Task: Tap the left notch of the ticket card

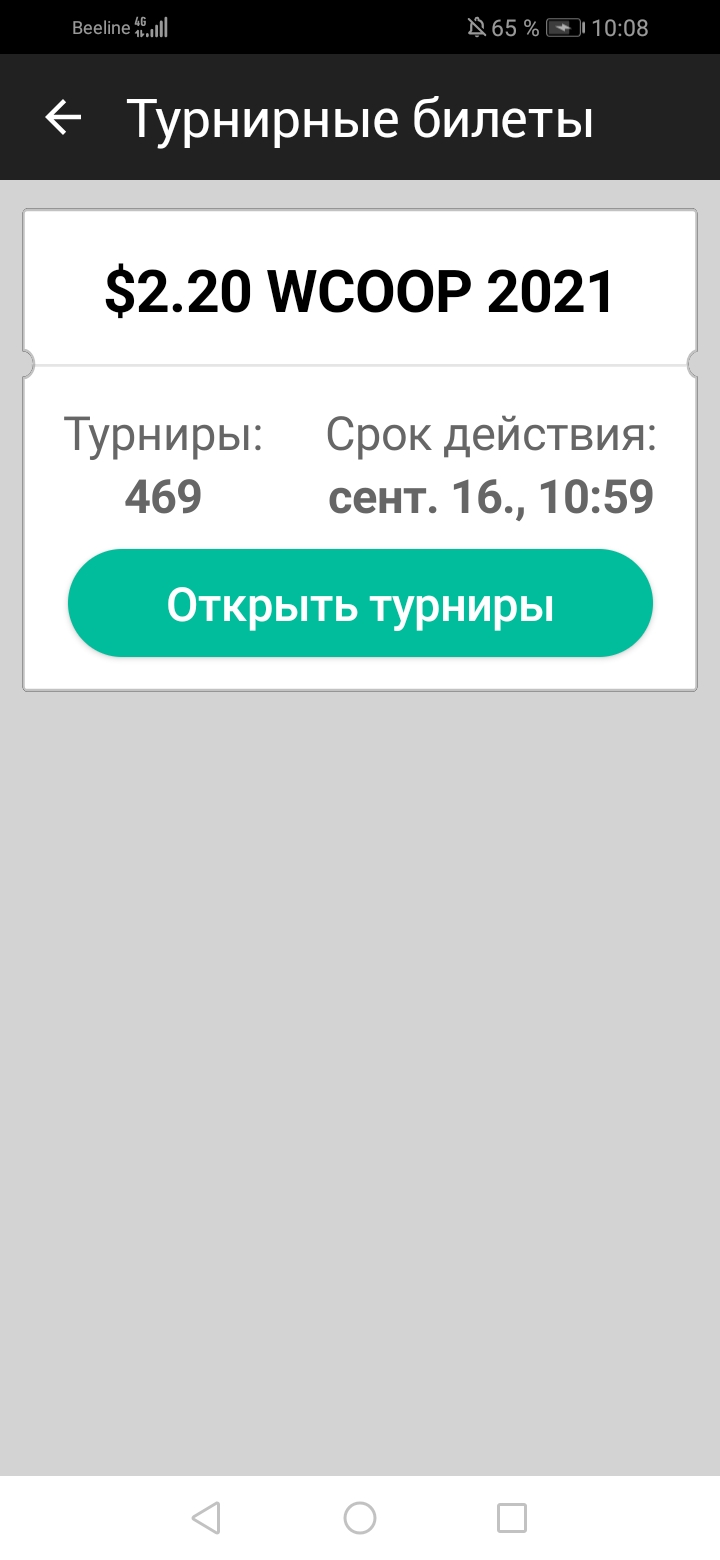Action: [27, 364]
